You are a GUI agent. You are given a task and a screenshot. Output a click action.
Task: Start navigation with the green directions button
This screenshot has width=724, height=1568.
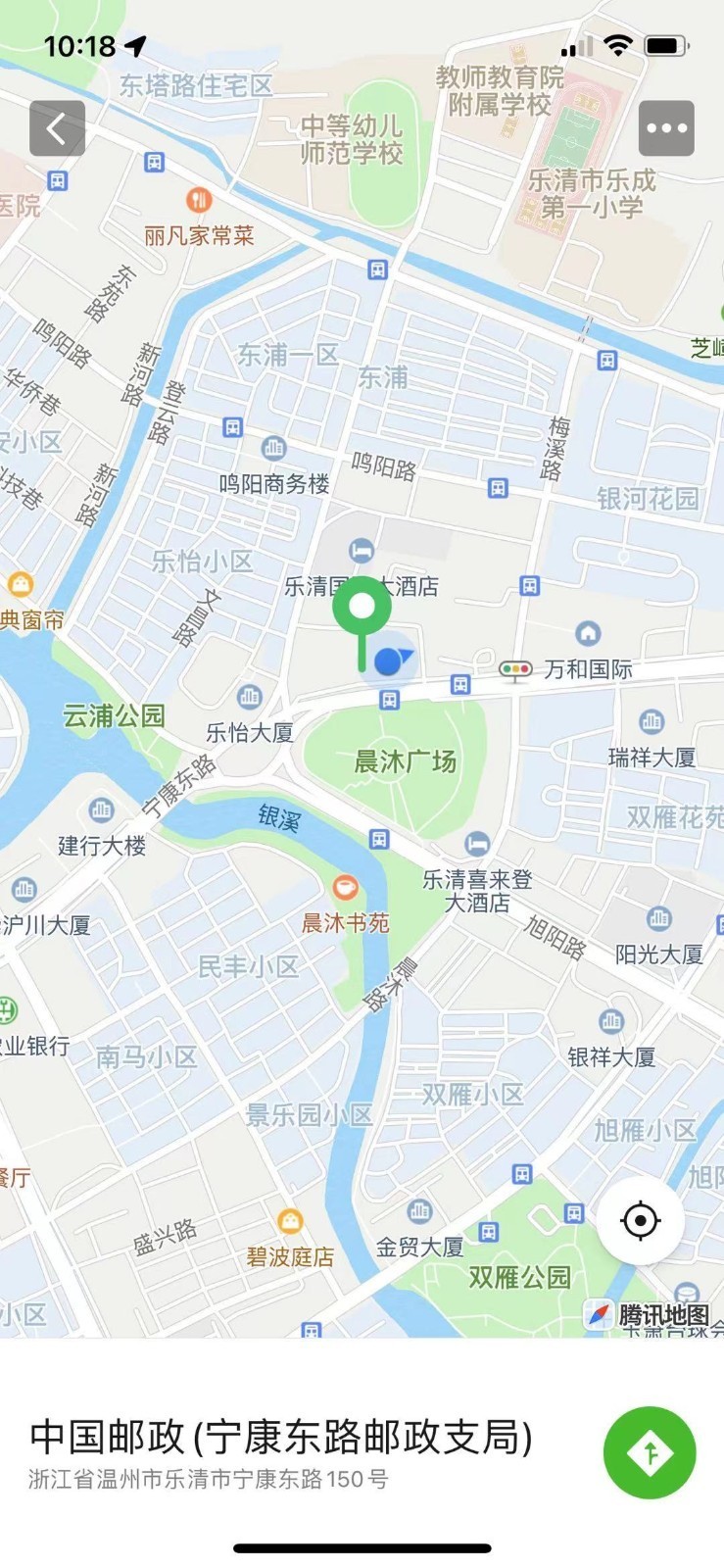(x=650, y=1452)
